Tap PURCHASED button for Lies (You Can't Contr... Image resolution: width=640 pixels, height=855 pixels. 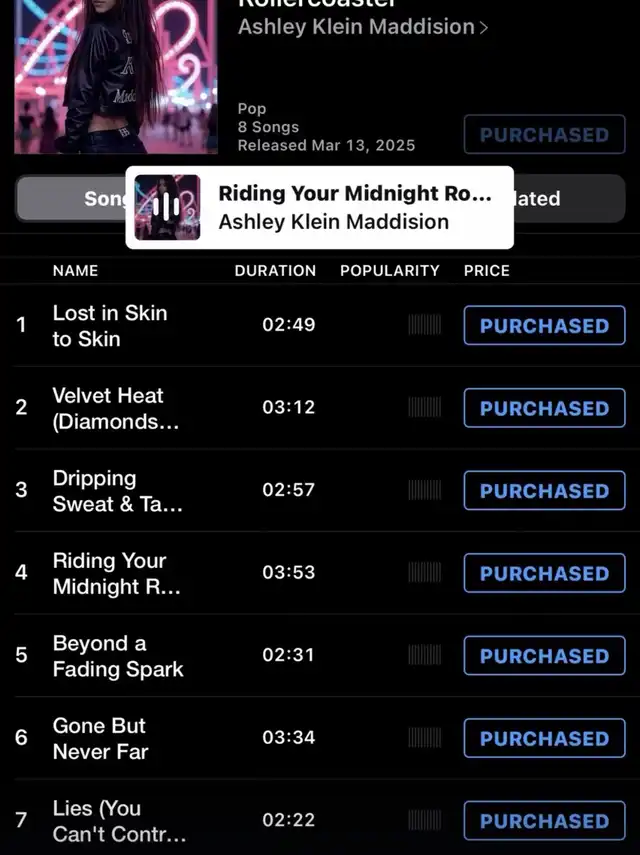544,821
